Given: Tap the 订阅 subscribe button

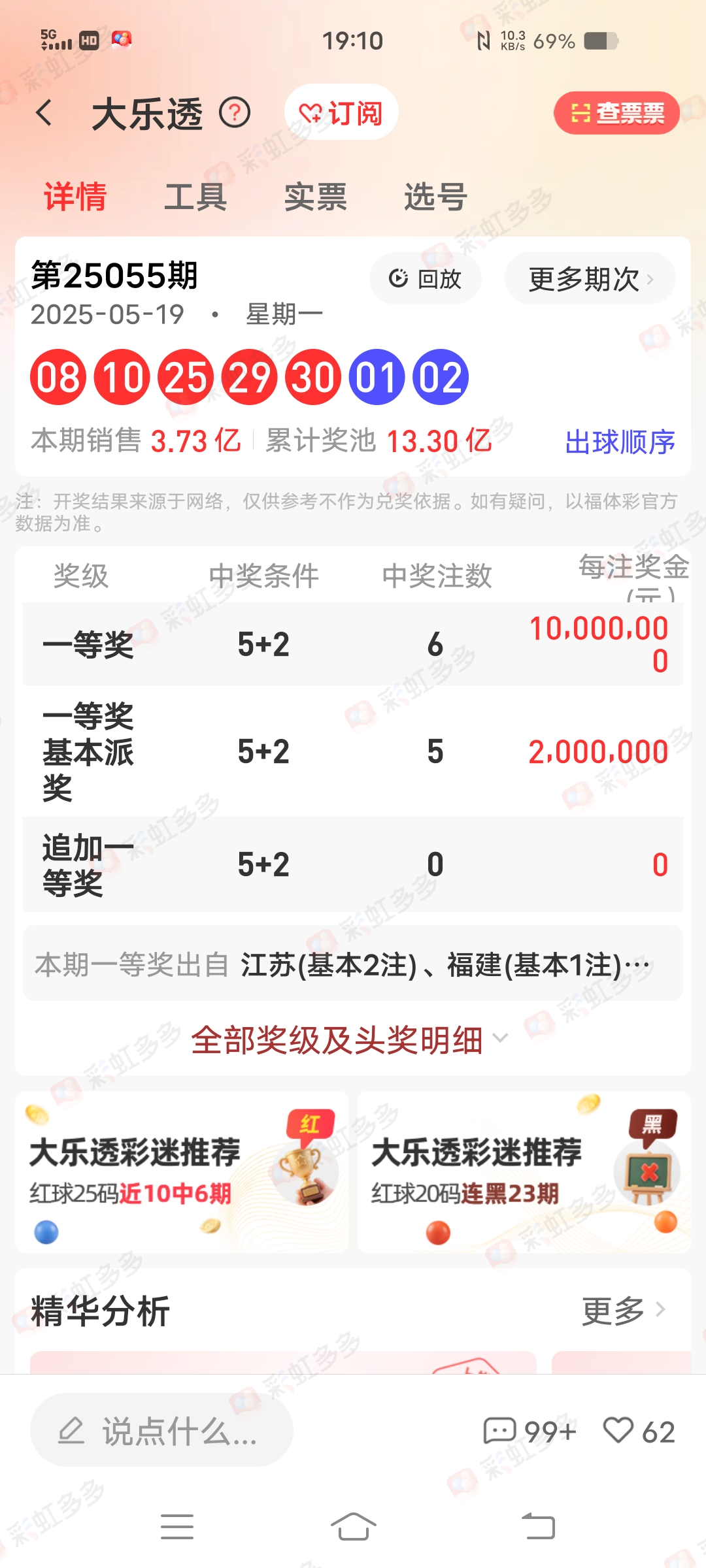Looking at the screenshot, I should click(x=341, y=112).
